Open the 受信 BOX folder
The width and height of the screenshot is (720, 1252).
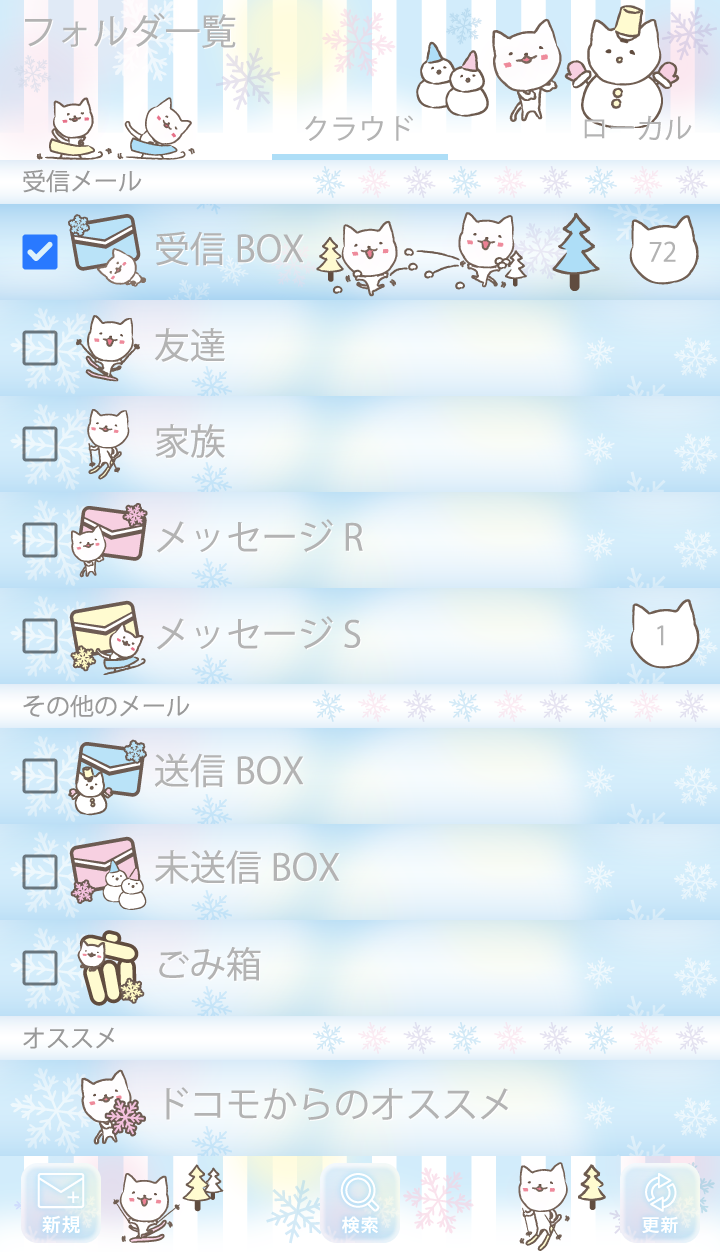(x=228, y=250)
